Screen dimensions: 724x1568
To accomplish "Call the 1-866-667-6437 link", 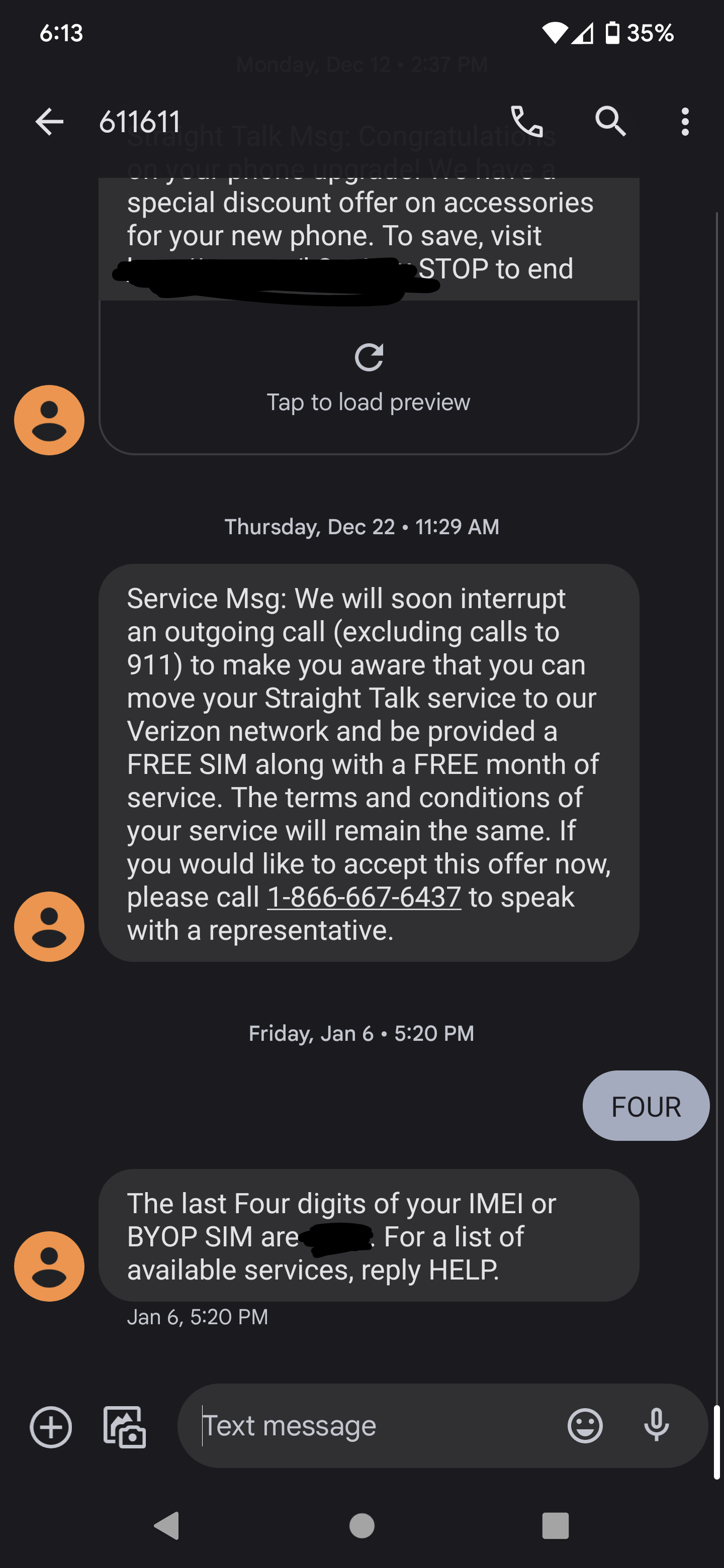I will [x=364, y=897].
